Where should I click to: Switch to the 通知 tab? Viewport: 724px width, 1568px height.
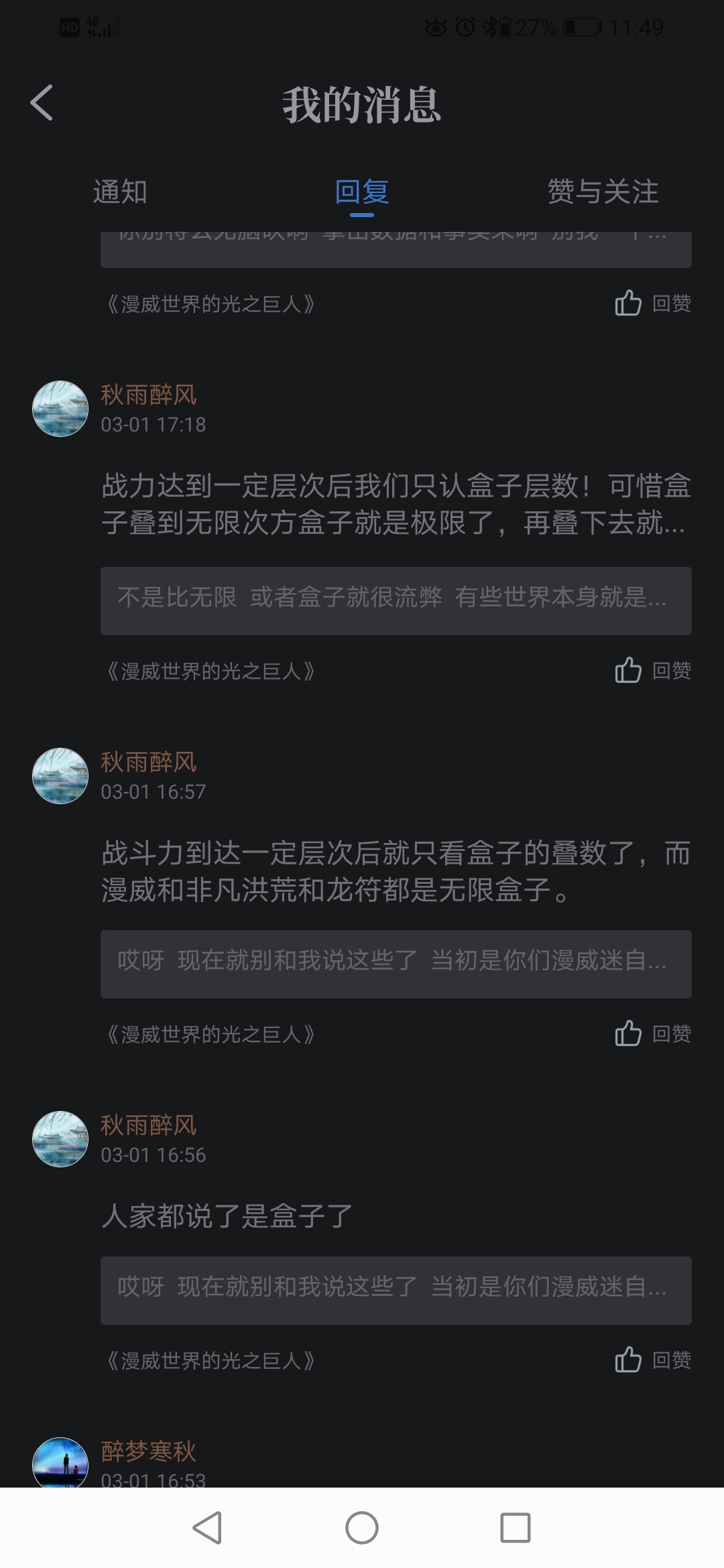click(x=120, y=192)
